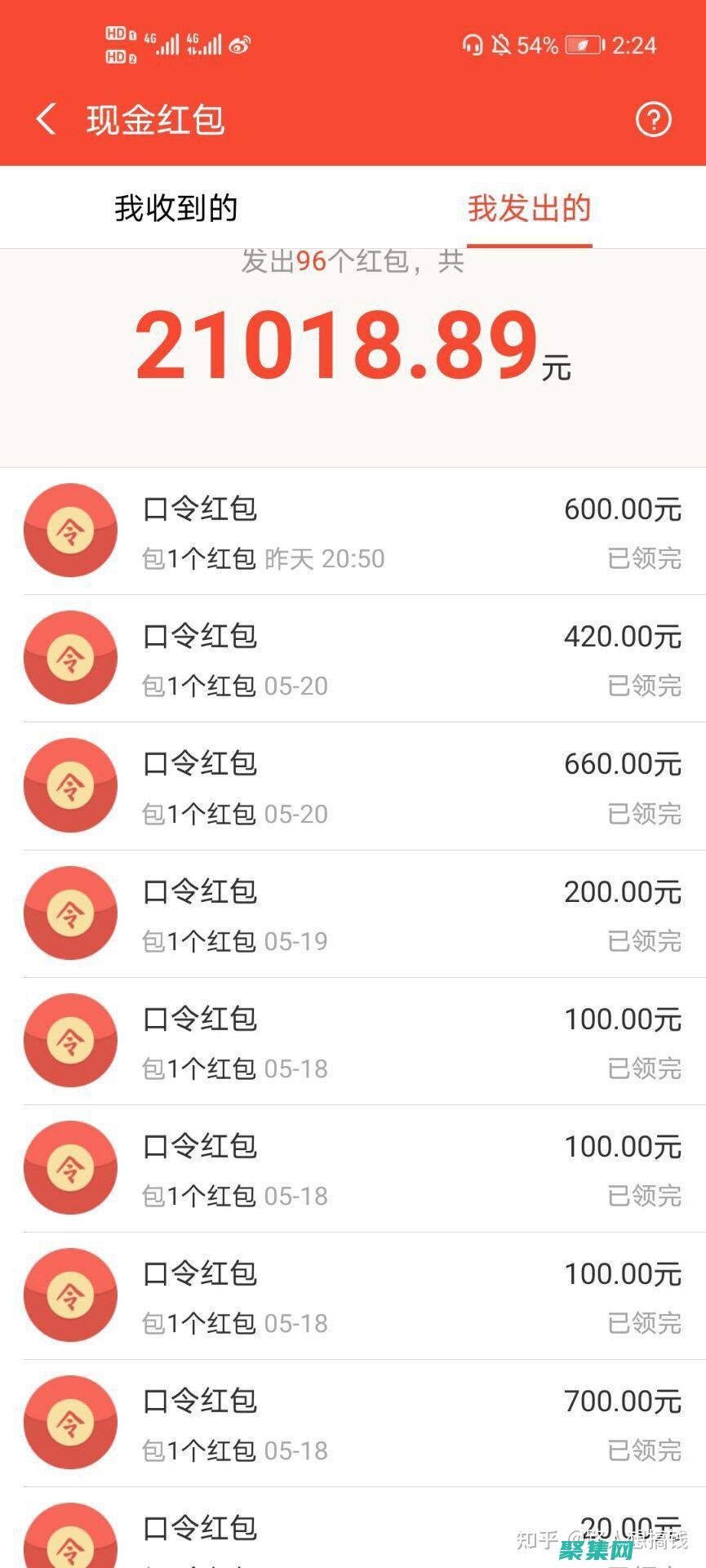Select the 我发出的 tab

[529, 209]
